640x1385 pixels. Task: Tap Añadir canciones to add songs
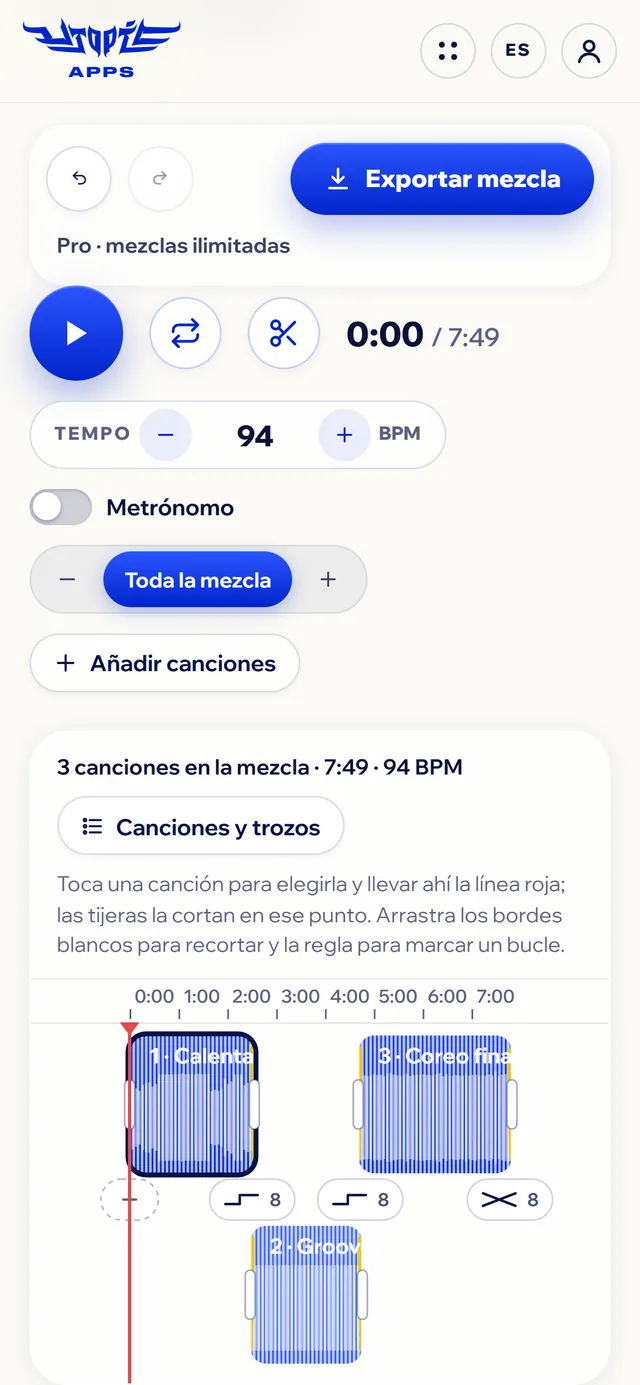[165, 663]
